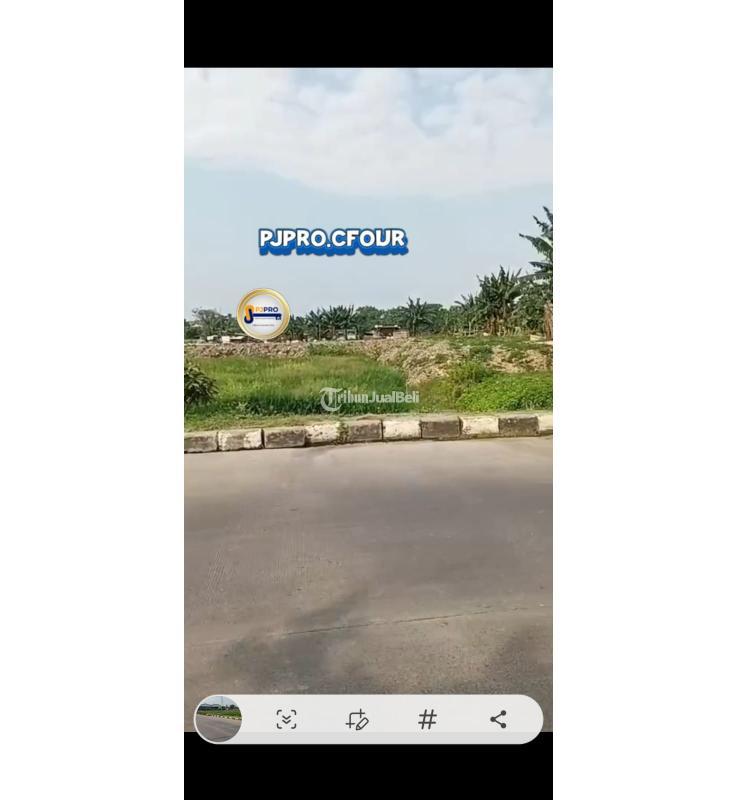This screenshot has width=738, height=800.
Task: Start scroll capture from the screenshot toolbar
Action: 286,719
